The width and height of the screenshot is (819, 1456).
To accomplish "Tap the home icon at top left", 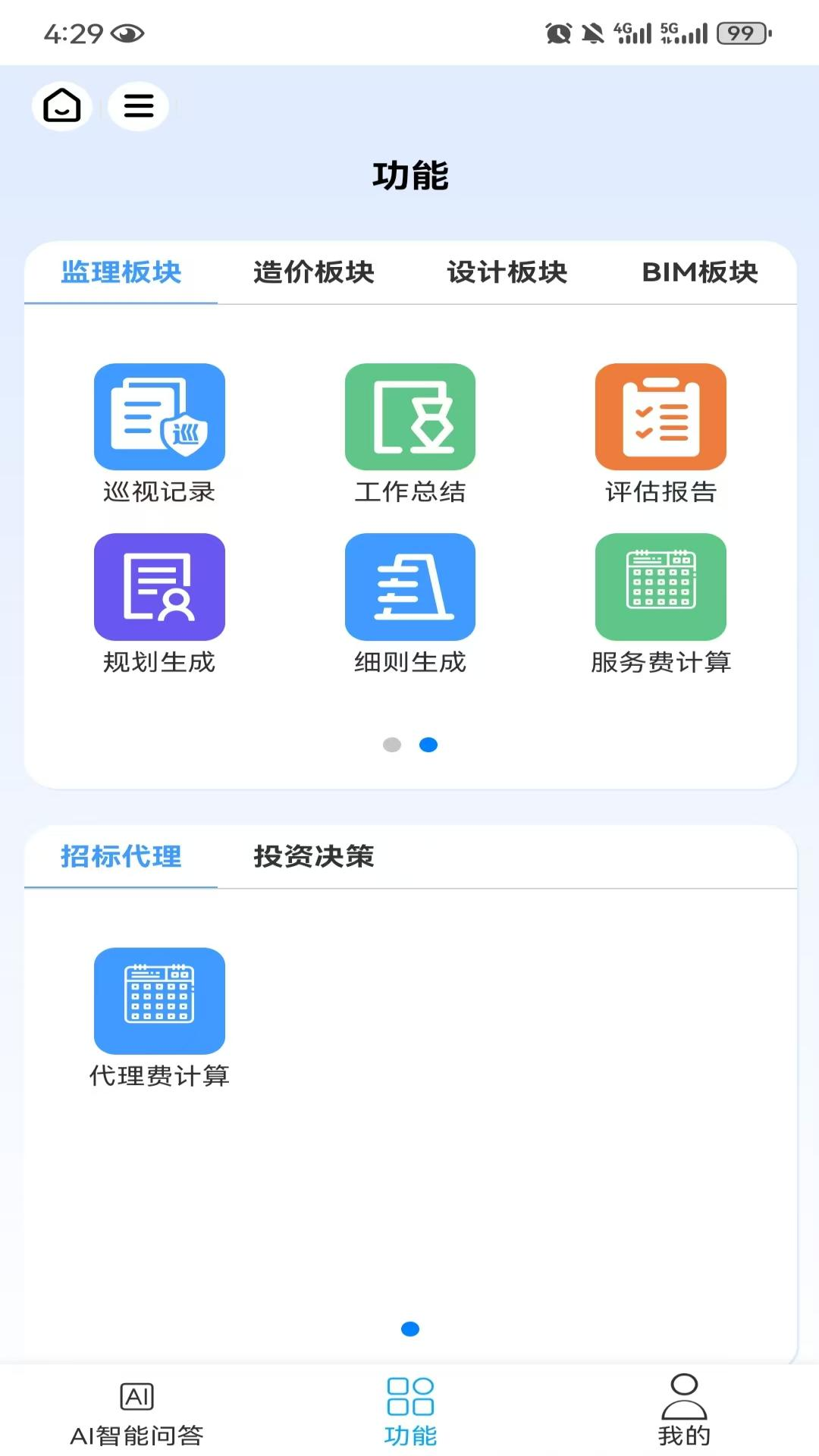I will [x=61, y=106].
